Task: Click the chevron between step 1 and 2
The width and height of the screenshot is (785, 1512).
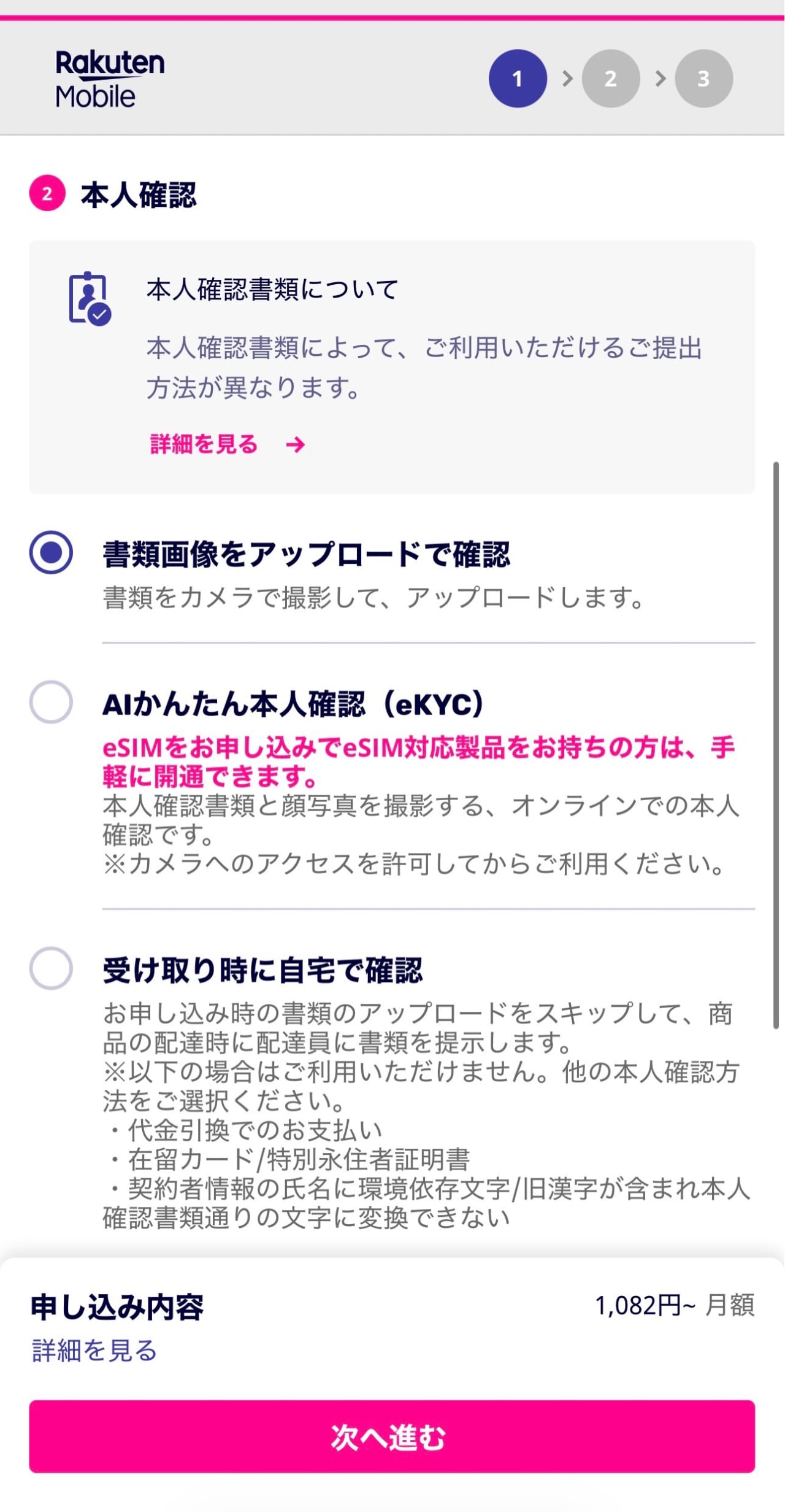Action: 567,78
